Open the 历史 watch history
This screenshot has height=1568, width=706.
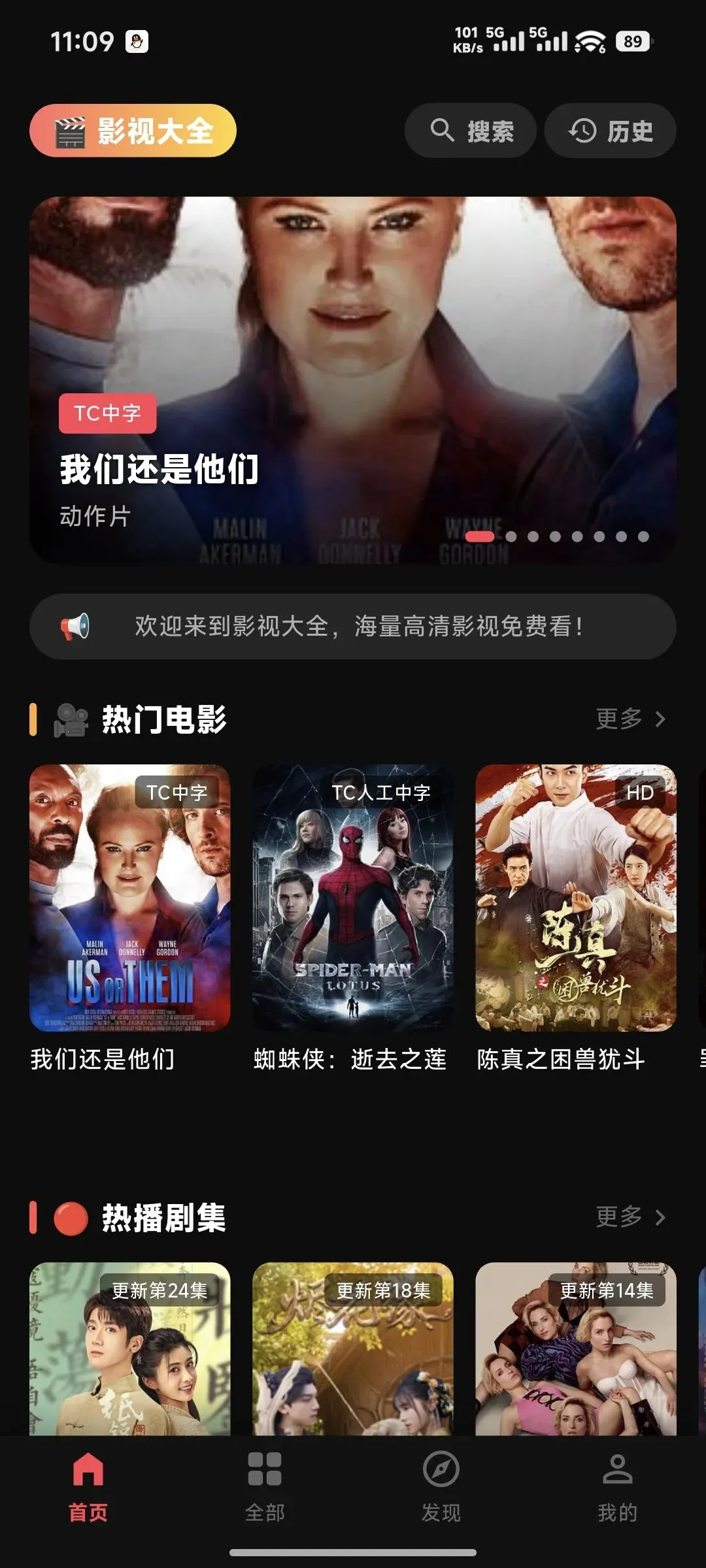(x=610, y=131)
